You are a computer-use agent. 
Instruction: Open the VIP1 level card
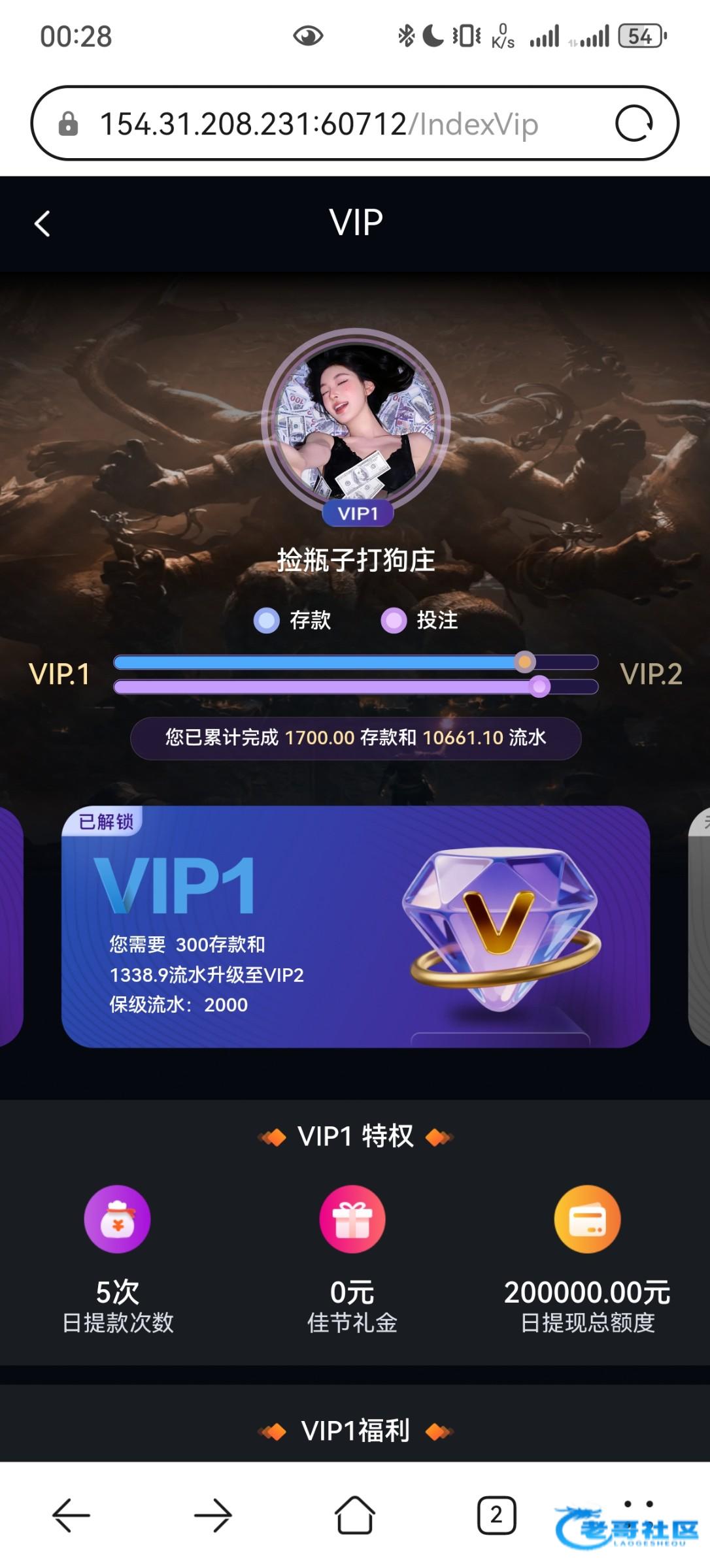(x=355, y=926)
